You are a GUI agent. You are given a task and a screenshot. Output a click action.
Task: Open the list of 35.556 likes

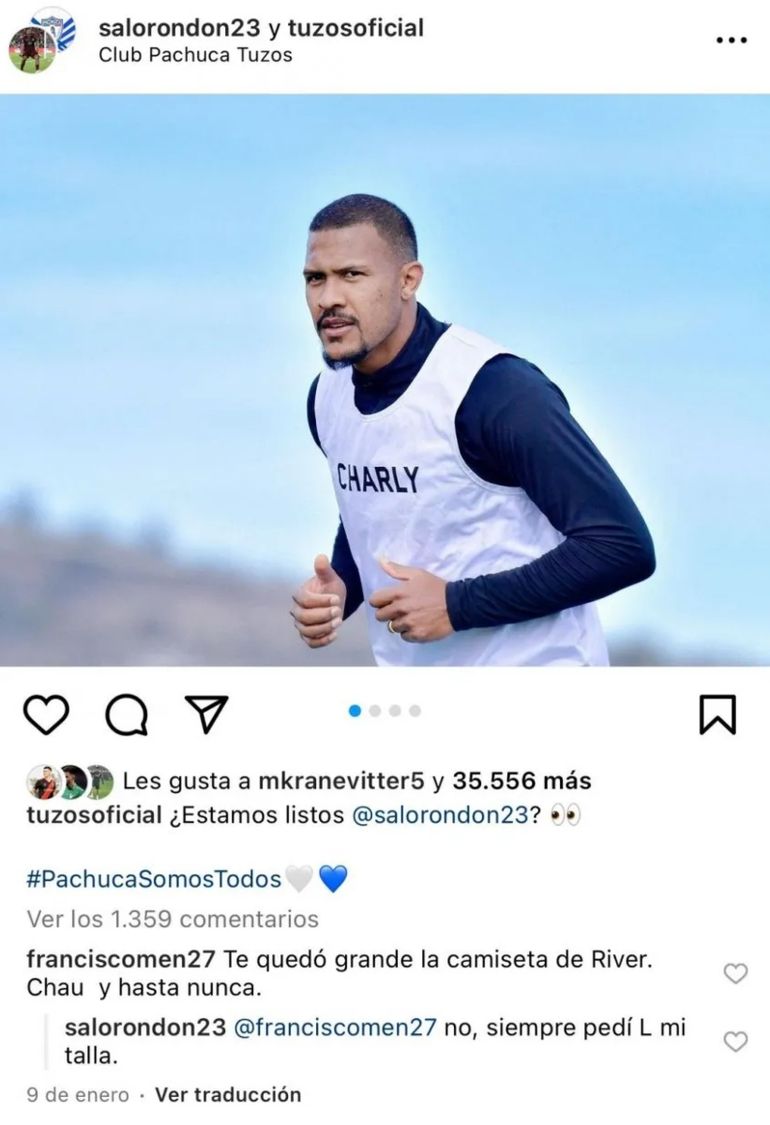pos(520,781)
